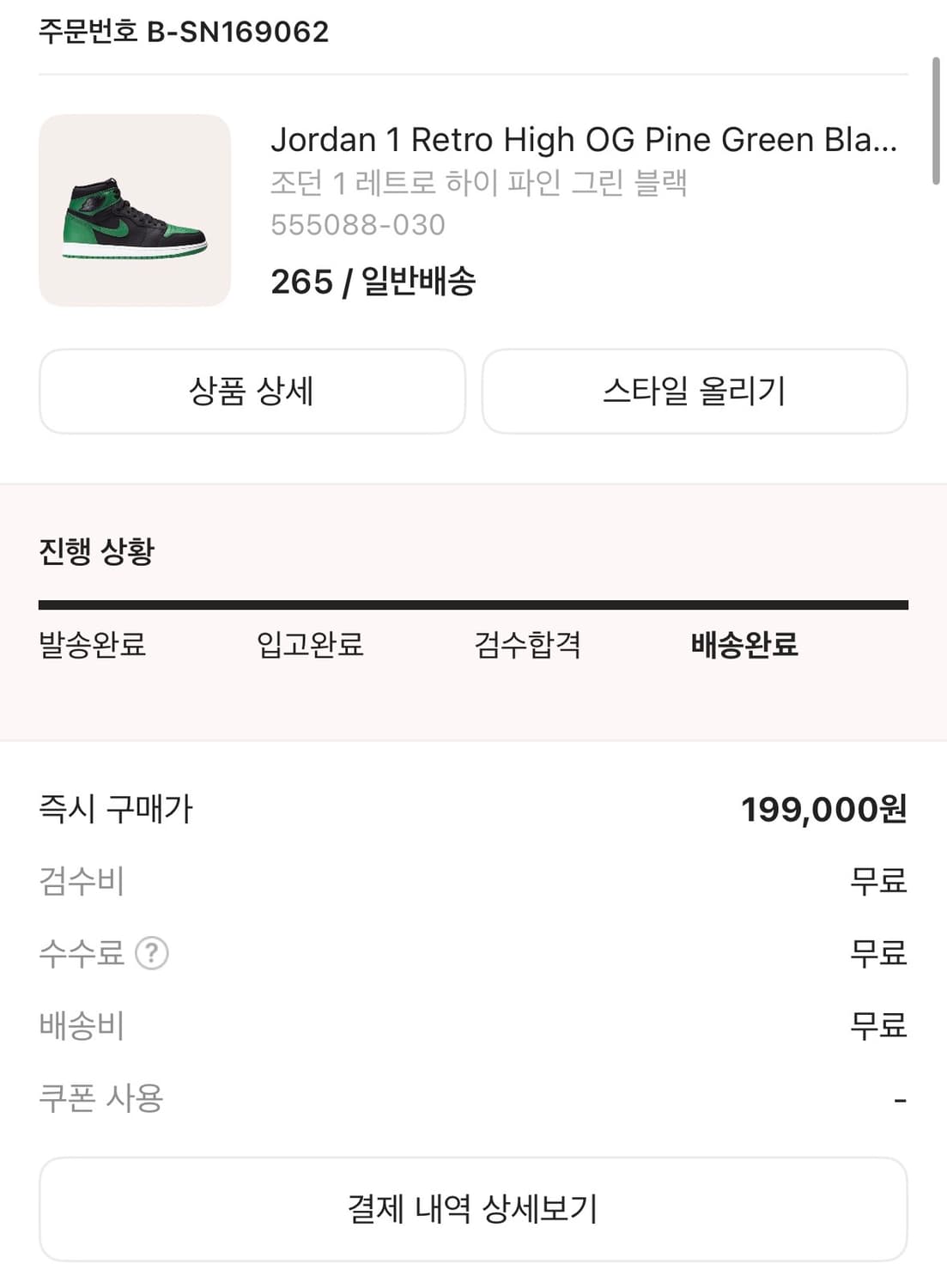Click the 즉시 구매가 price 199,000원
Image resolution: width=947 pixels, height=1288 pixels.
coord(826,807)
